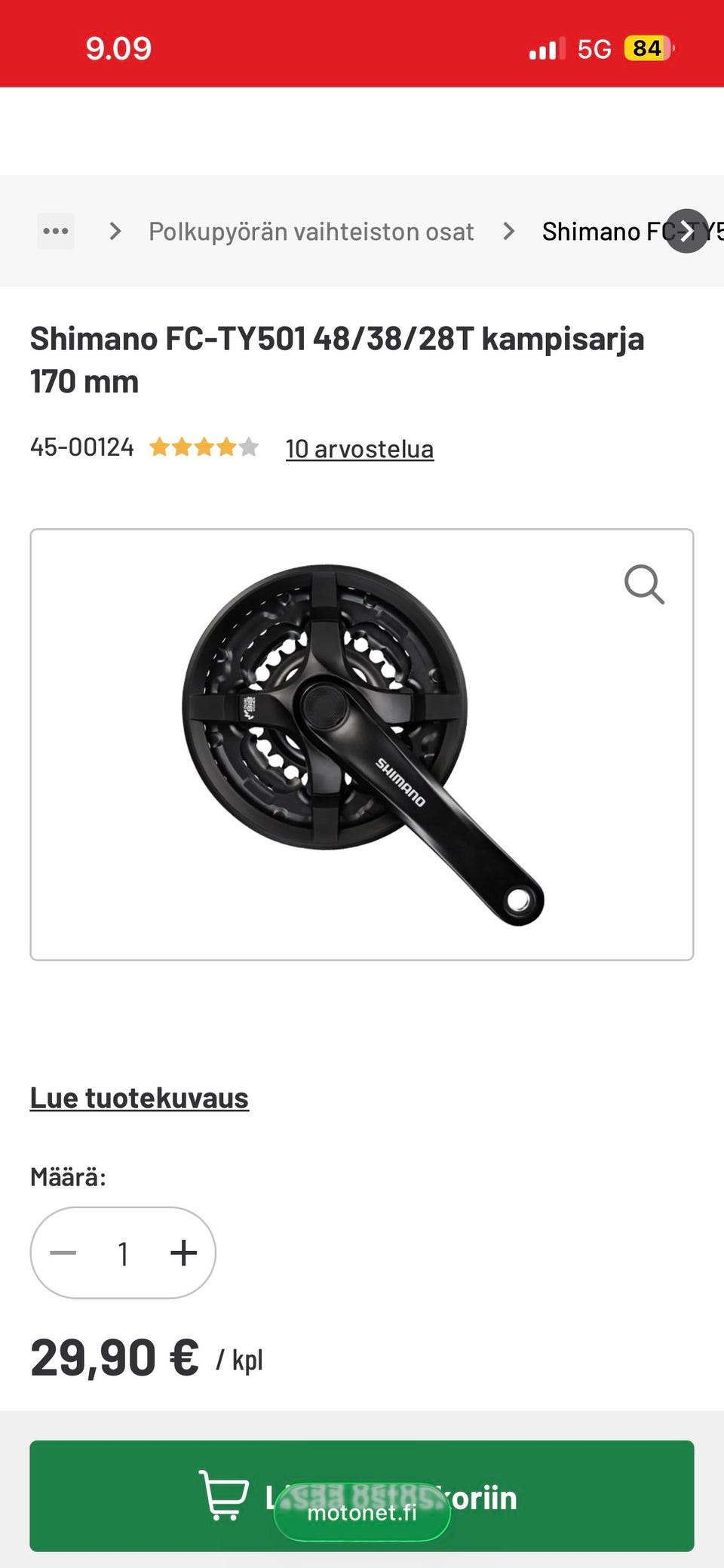Decrease the quantity with the minus button
This screenshot has width=724, height=1568.
tap(63, 1253)
